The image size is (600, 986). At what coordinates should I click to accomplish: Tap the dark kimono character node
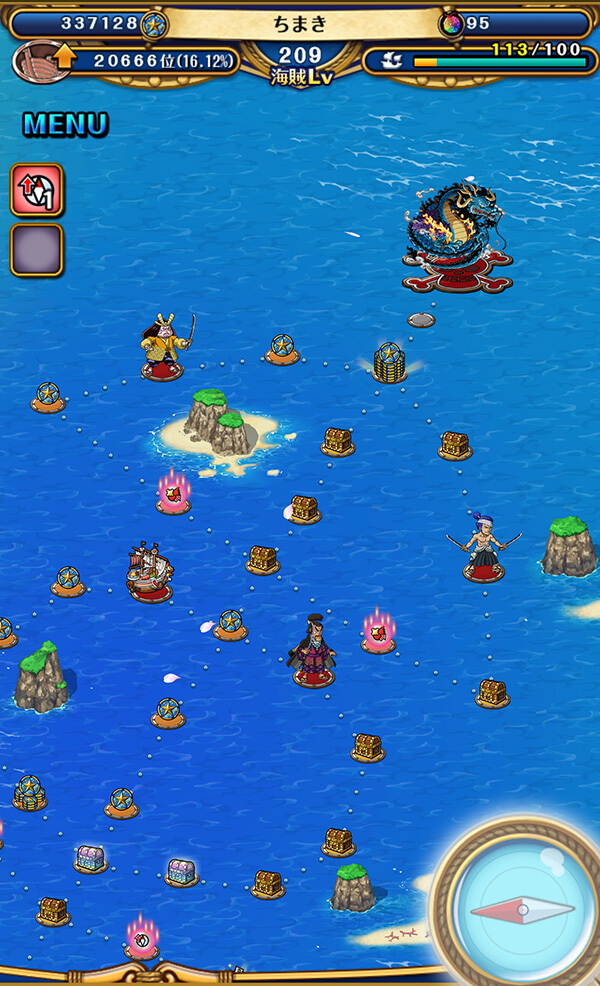click(x=312, y=653)
